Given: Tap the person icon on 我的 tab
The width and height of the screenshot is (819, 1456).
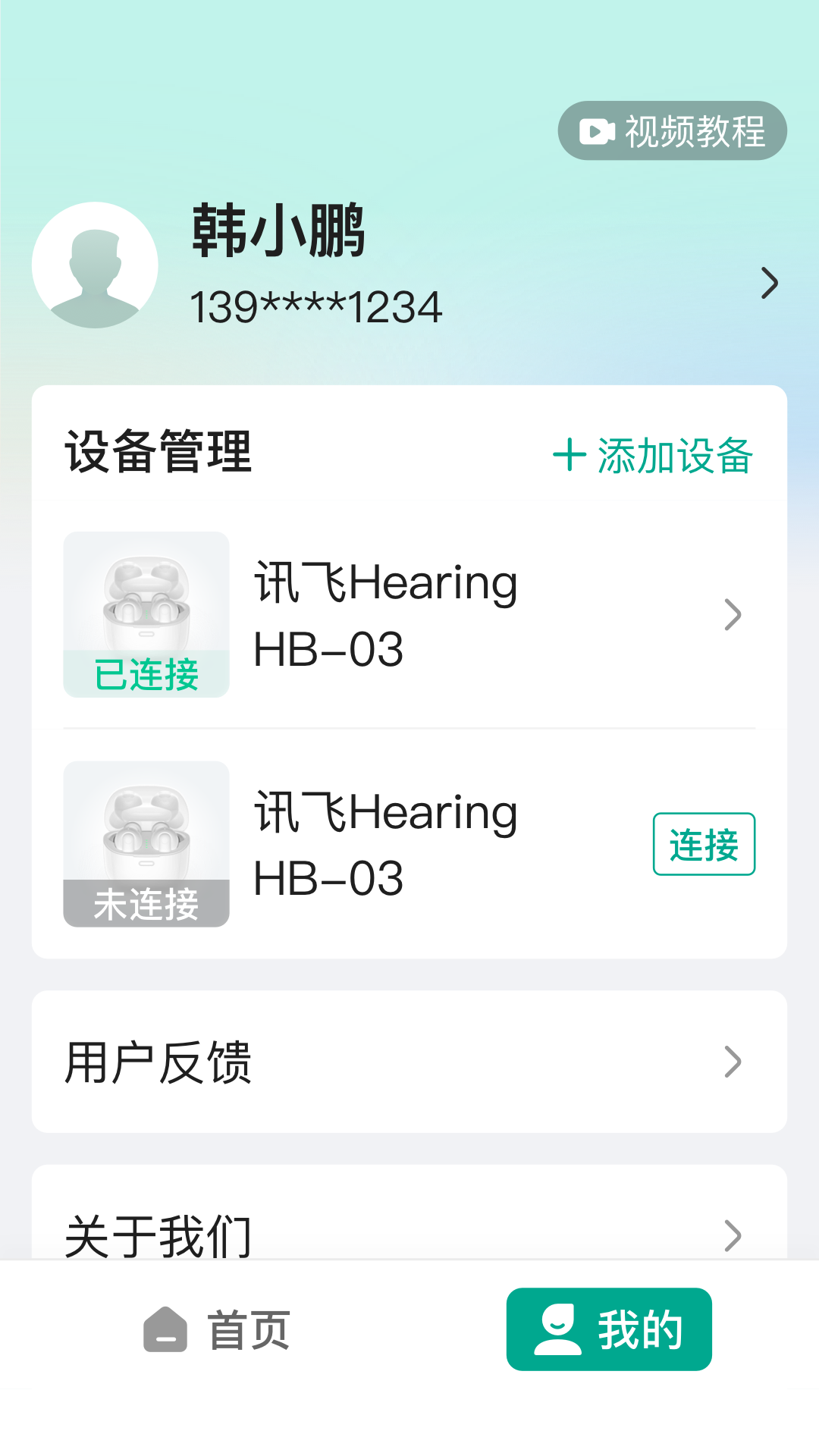Looking at the screenshot, I should pos(559,1327).
